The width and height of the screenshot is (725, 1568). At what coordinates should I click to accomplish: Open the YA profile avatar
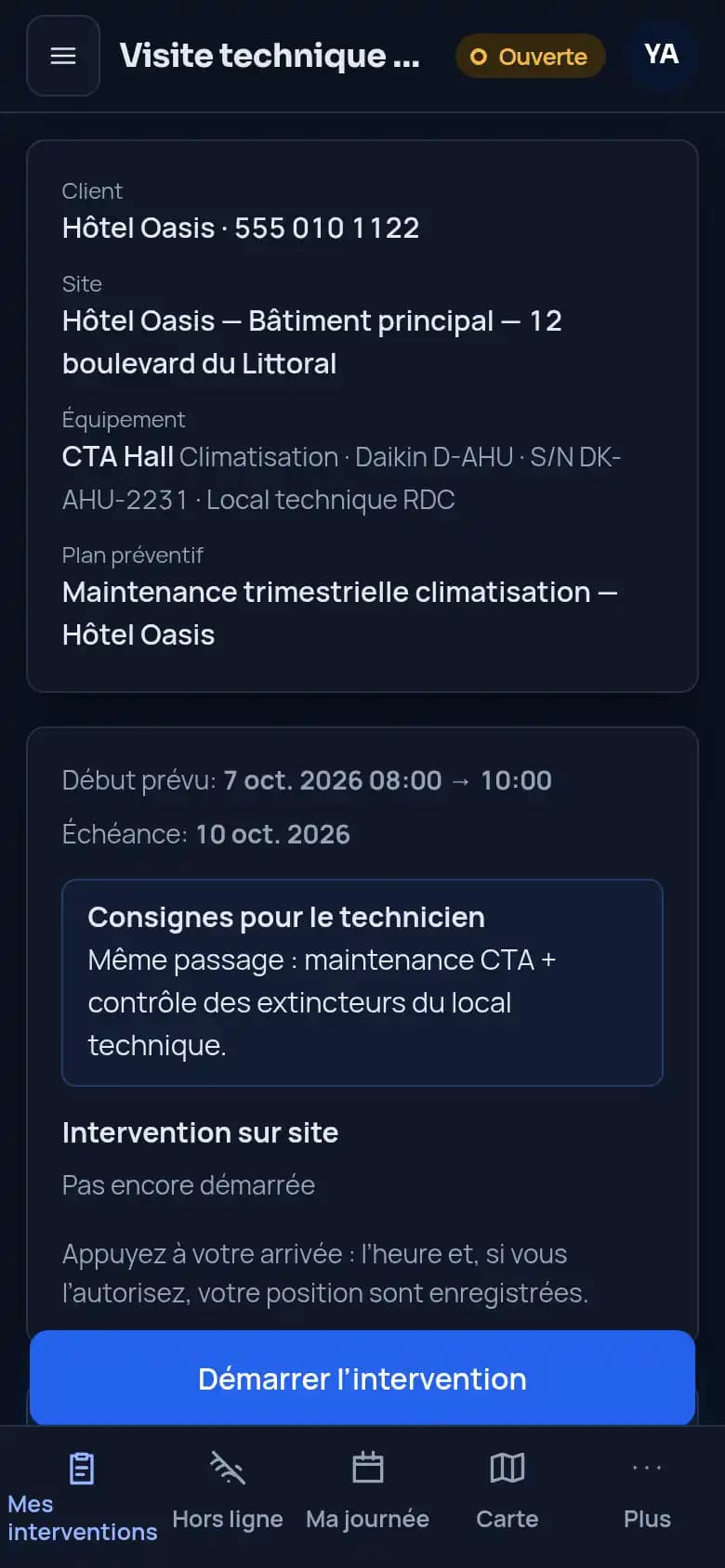click(x=661, y=55)
